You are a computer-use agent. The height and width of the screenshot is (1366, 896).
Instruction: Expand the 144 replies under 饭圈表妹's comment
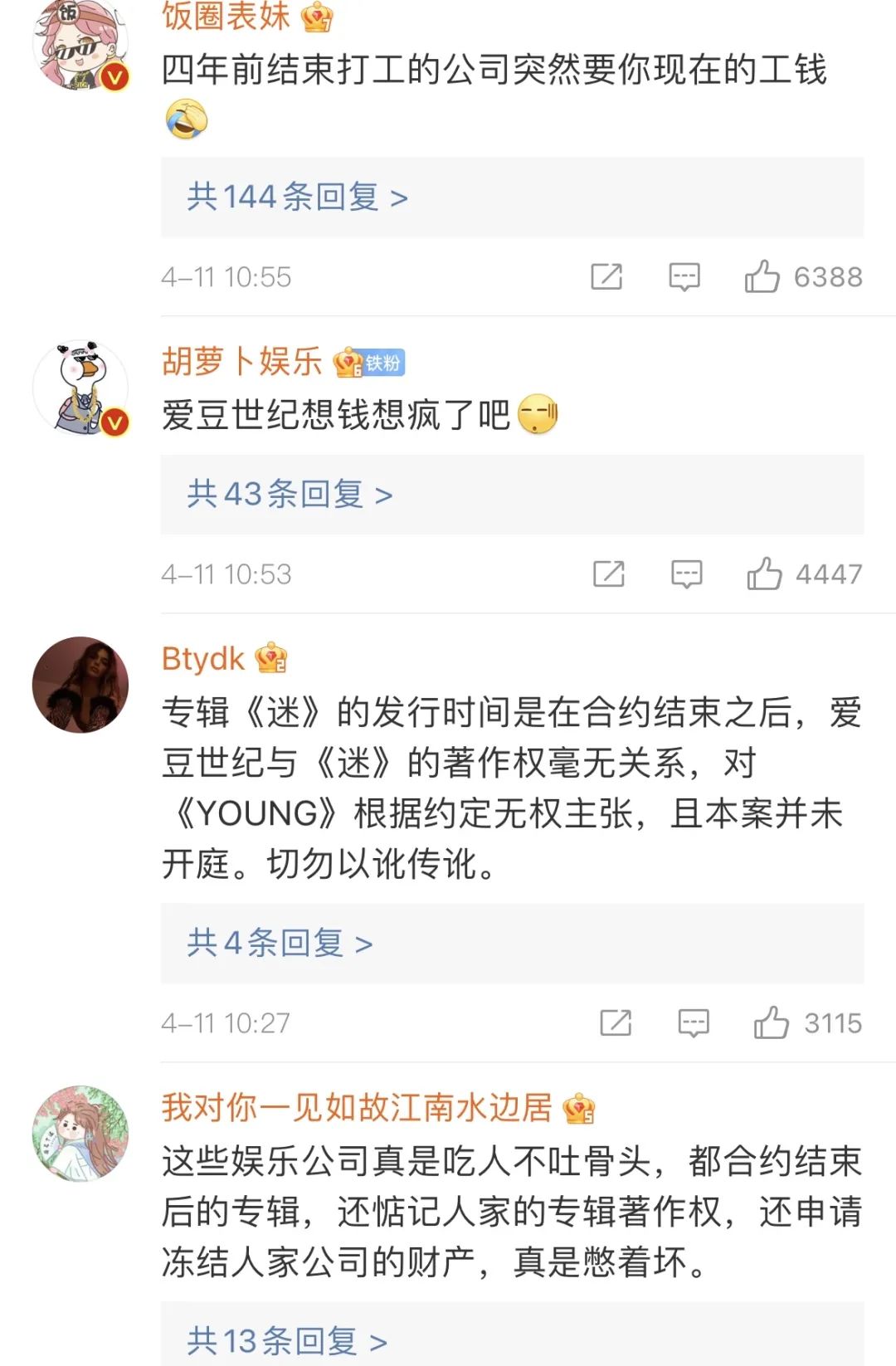pos(295,197)
